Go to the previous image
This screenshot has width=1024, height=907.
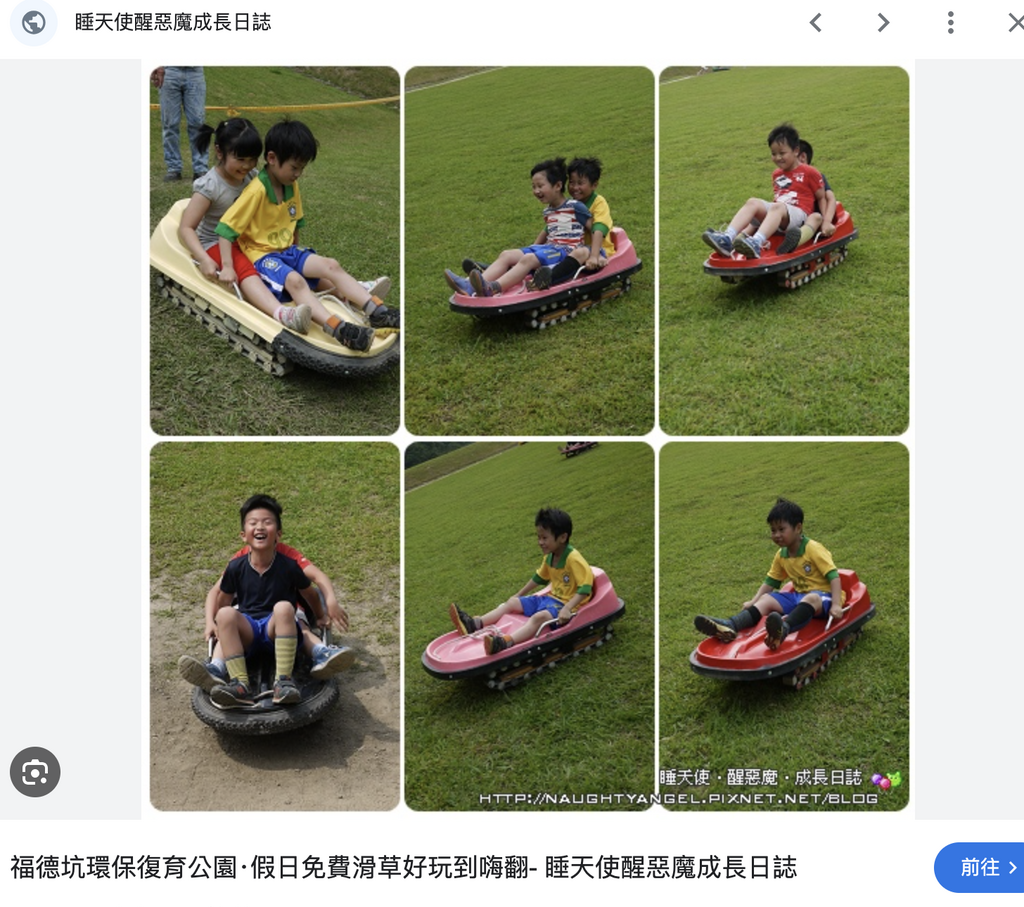pyautogui.click(x=815, y=22)
